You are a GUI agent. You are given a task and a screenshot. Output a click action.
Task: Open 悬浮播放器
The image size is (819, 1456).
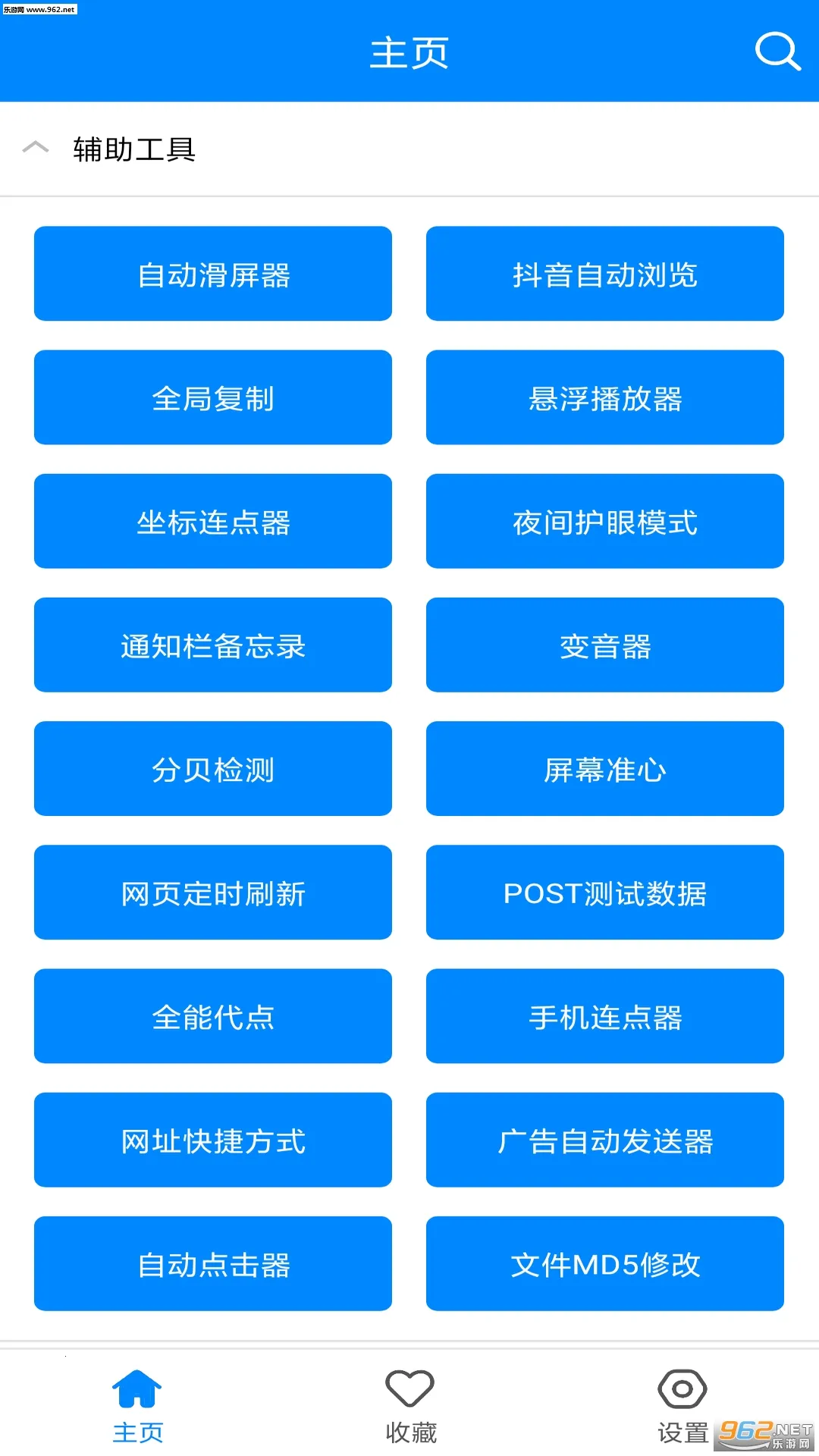click(x=604, y=397)
